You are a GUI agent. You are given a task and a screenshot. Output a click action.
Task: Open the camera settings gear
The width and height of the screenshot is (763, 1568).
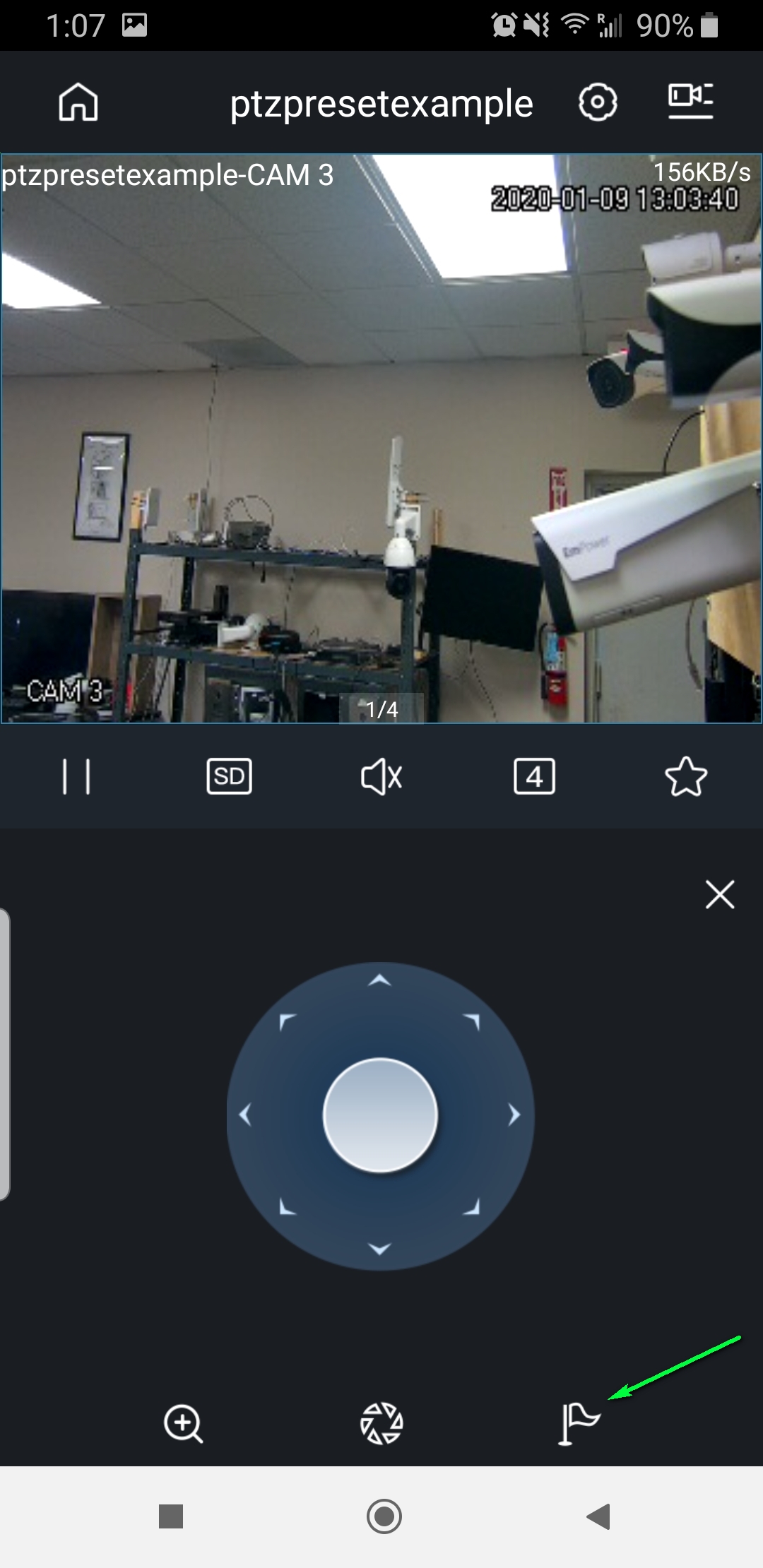click(x=598, y=103)
